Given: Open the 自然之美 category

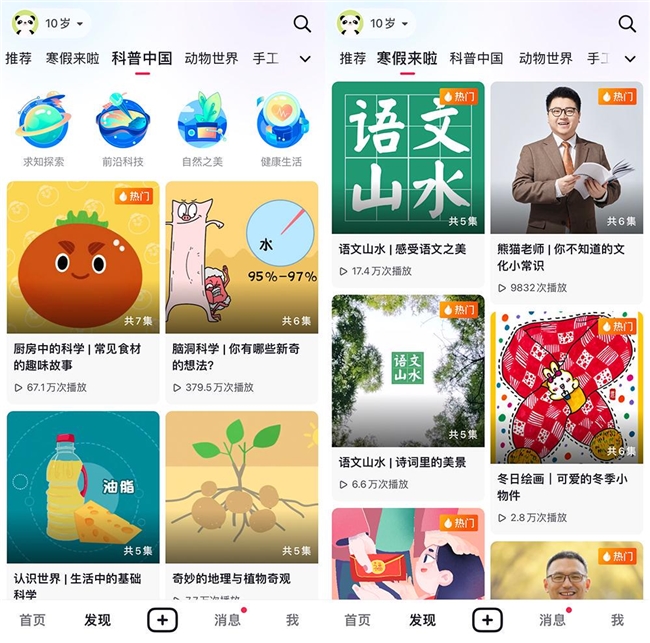Looking at the screenshot, I should pyautogui.click(x=202, y=125).
